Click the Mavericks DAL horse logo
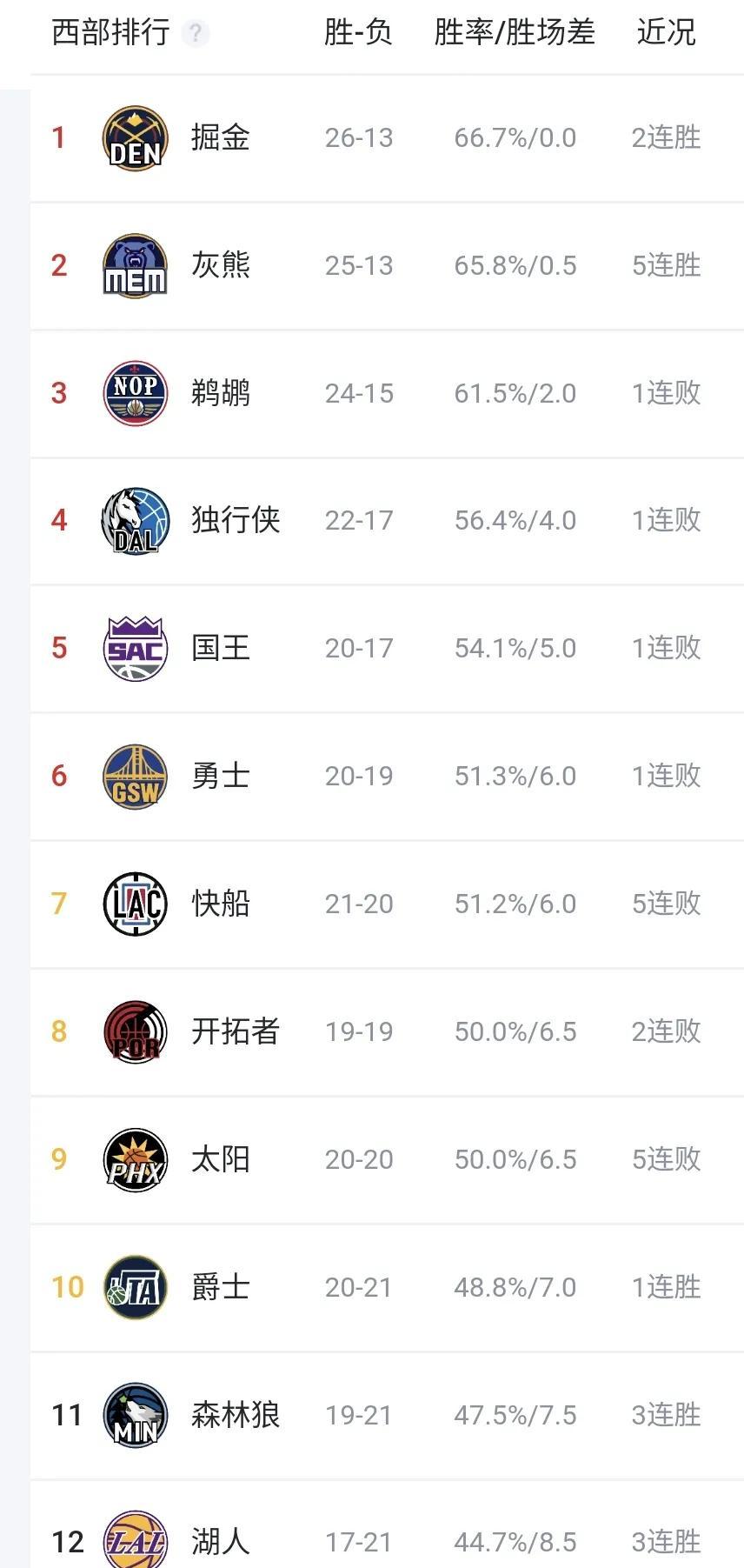Viewport: 744px width, 1568px height. tap(134, 520)
